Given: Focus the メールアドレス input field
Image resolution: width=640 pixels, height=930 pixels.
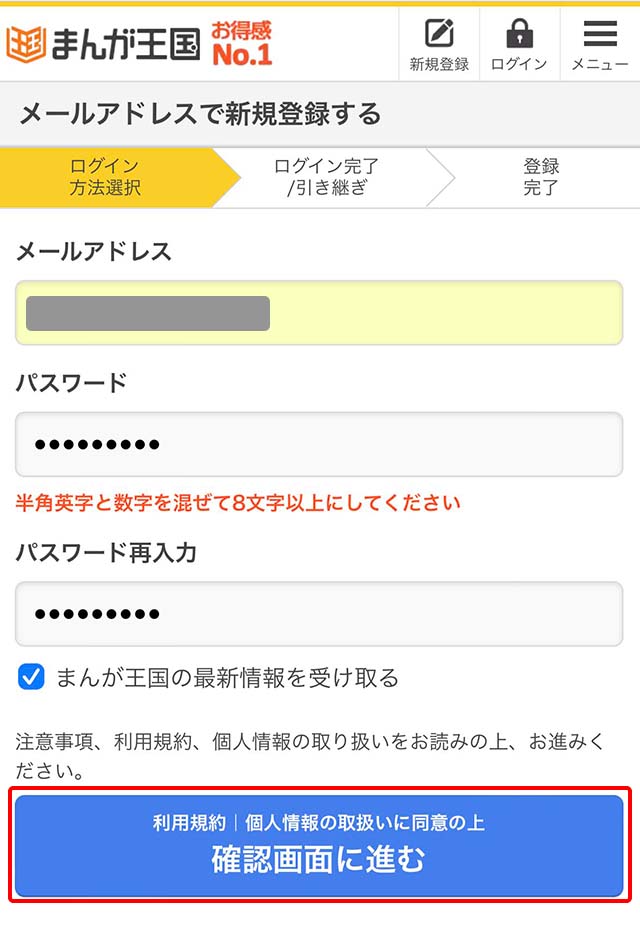Looking at the screenshot, I should pos(319,313).
